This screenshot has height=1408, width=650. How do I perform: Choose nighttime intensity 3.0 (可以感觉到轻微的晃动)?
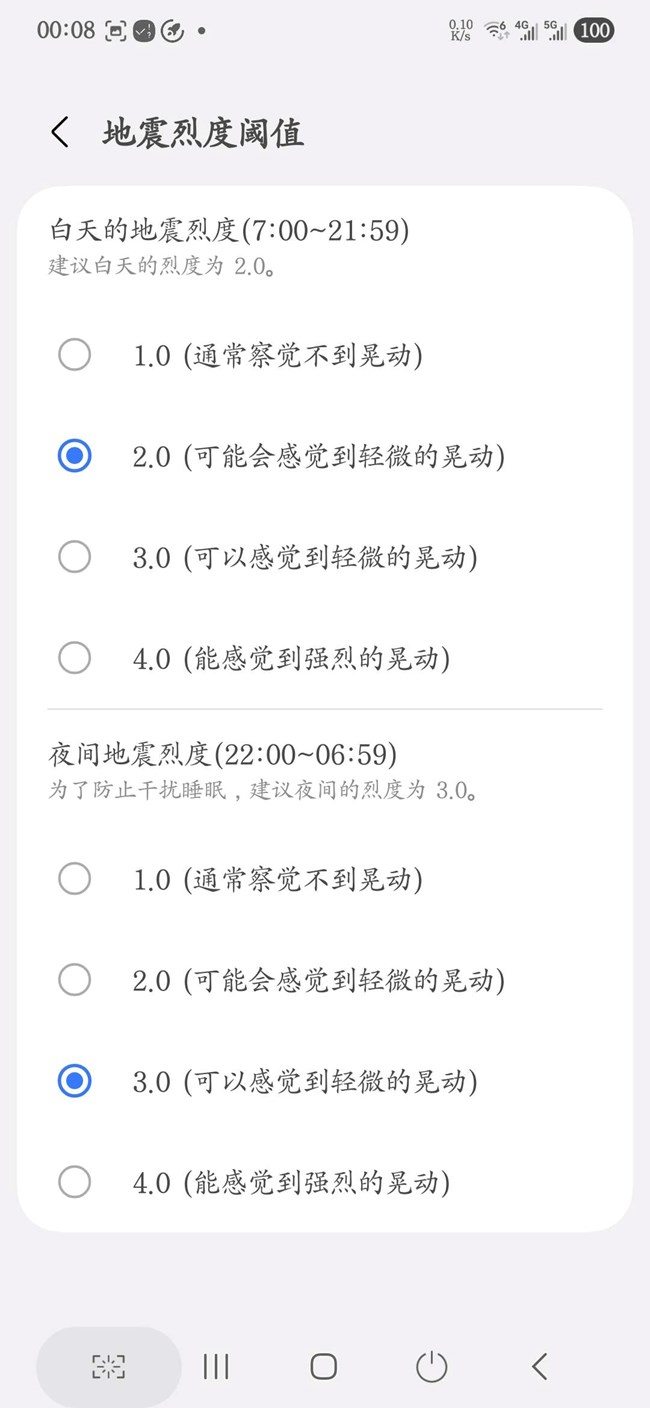(75, 1081)
